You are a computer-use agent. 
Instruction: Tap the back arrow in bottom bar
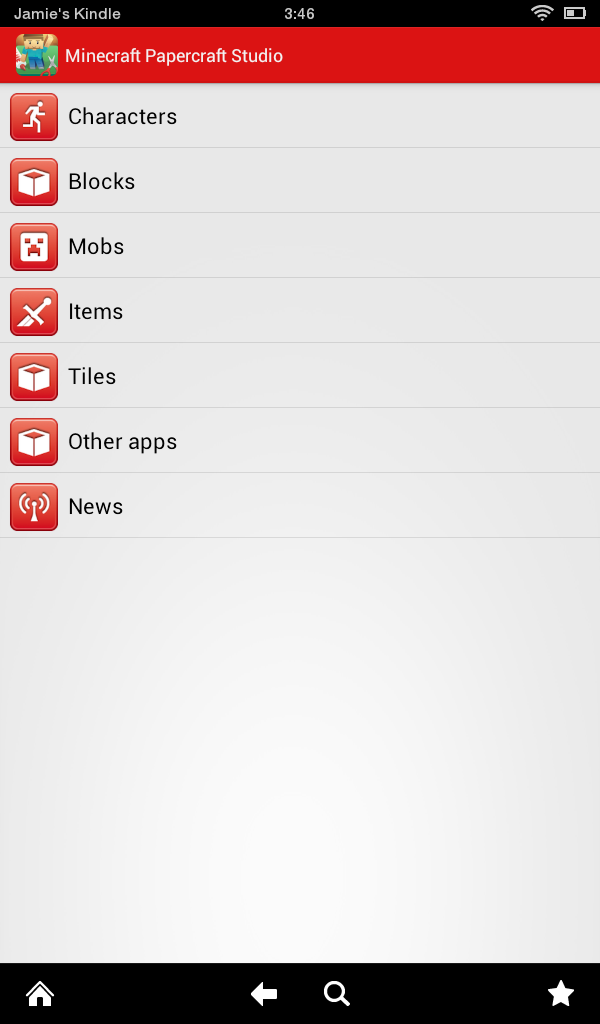pos(264,993)
